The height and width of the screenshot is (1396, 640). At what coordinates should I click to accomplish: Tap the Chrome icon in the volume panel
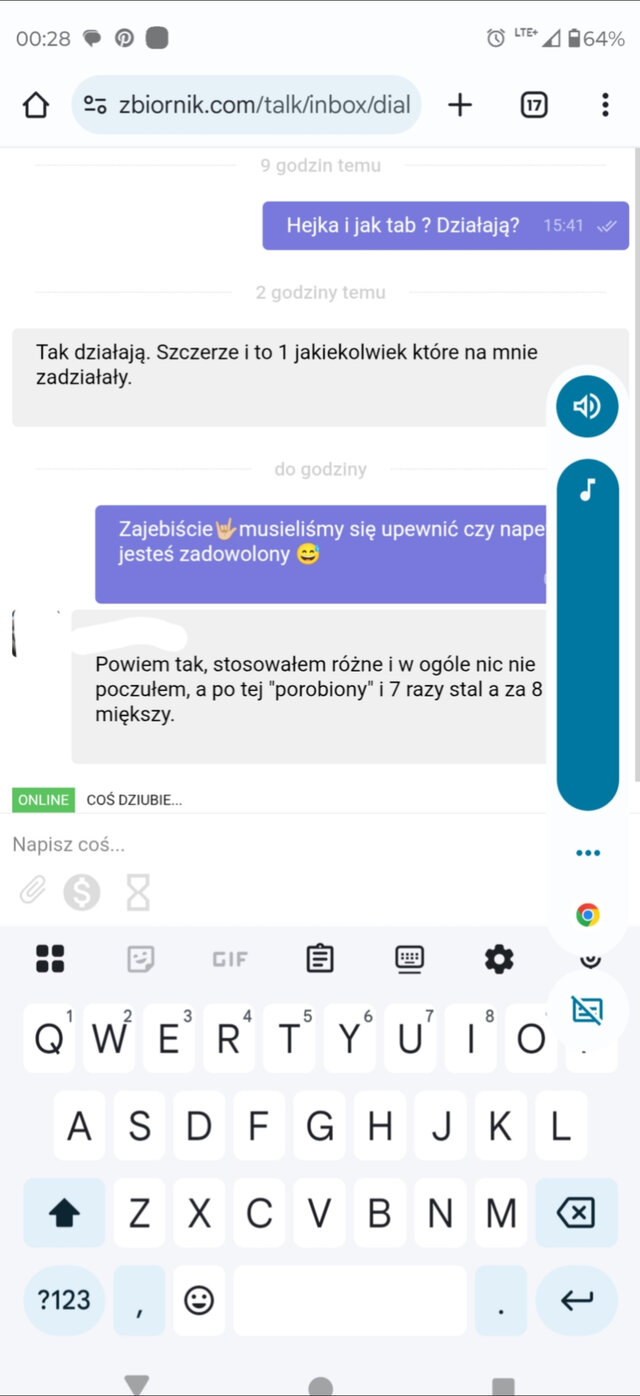click(588, 915)
